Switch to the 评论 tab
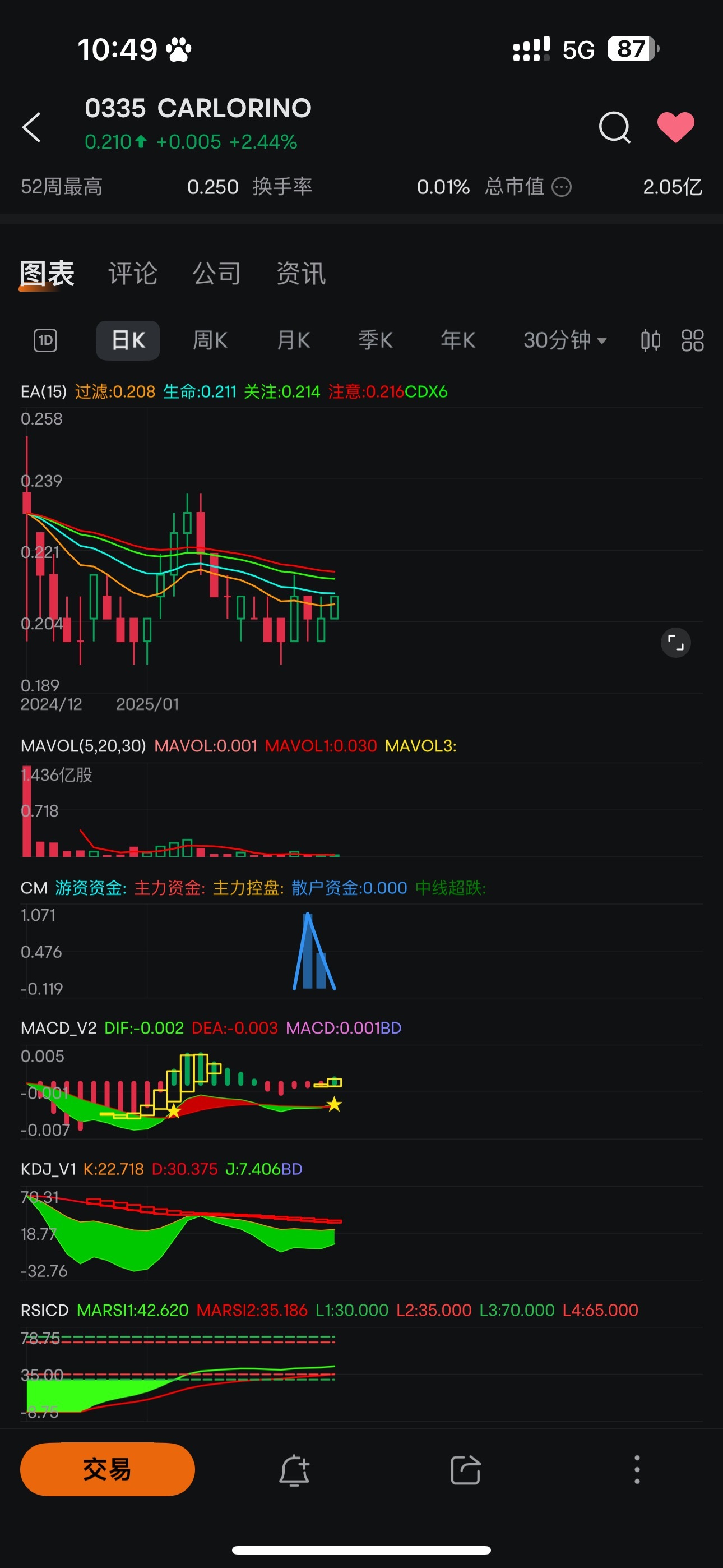This screenshot has width=723, height=1568. [x=133, y=273]
